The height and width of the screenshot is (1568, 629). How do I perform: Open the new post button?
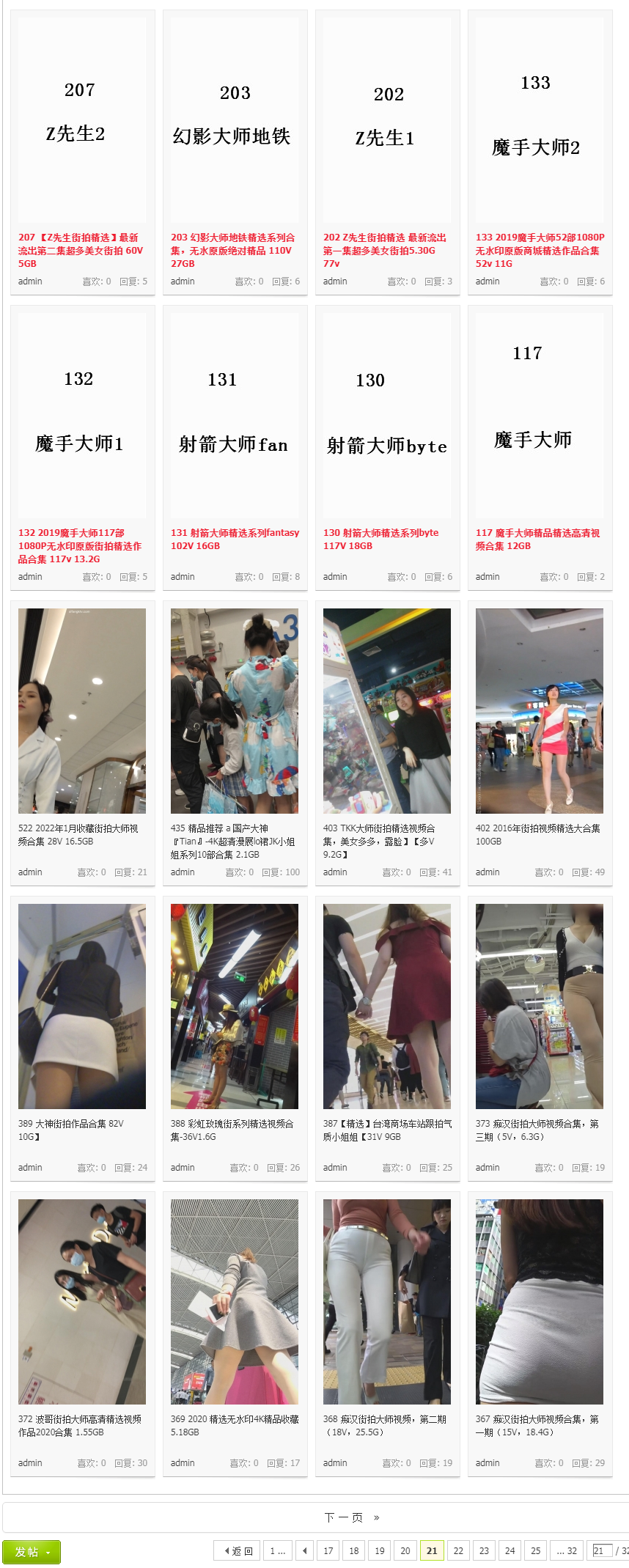point(31,1552)
